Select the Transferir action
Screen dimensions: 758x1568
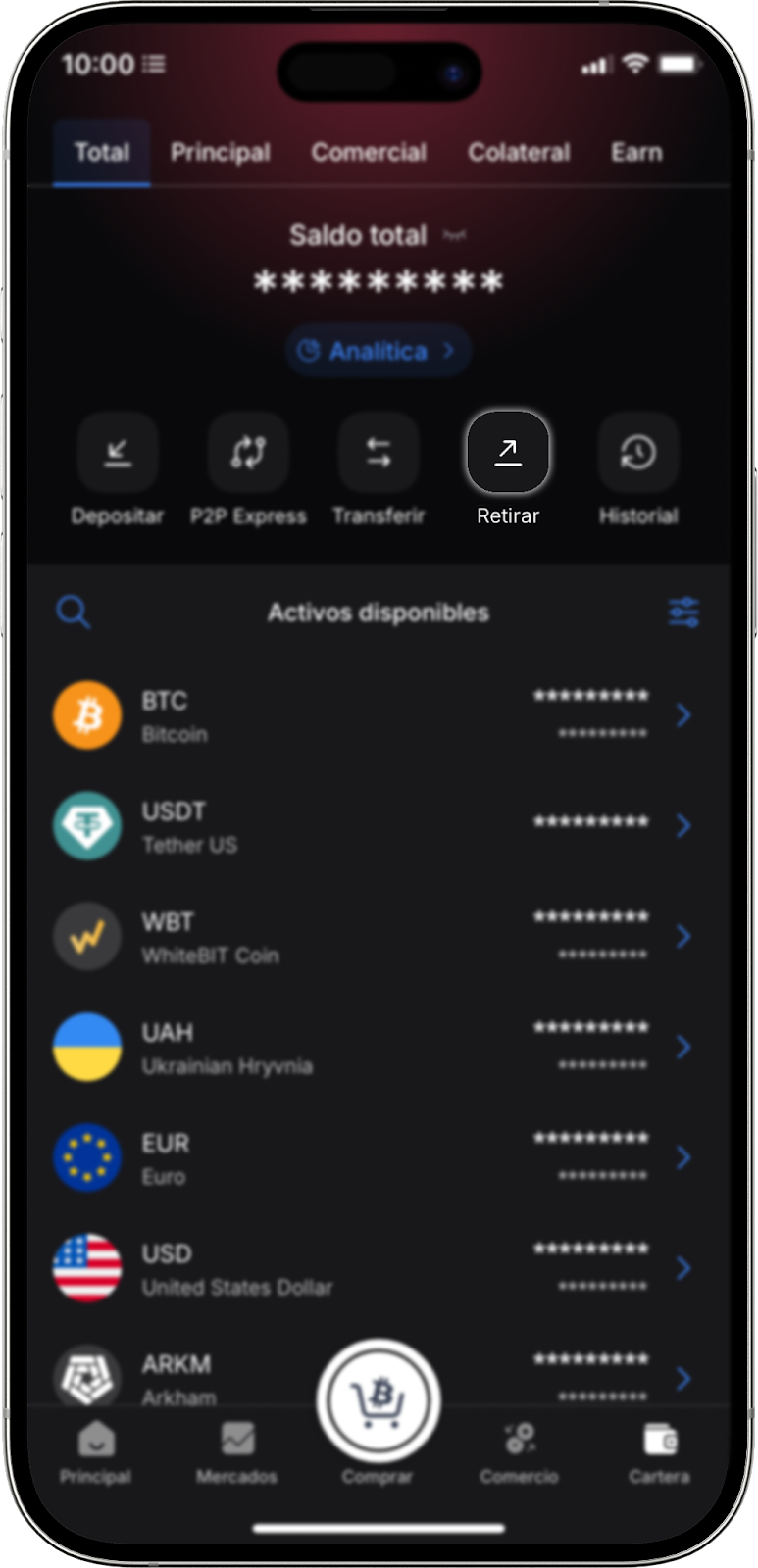(x=379, y=453)
